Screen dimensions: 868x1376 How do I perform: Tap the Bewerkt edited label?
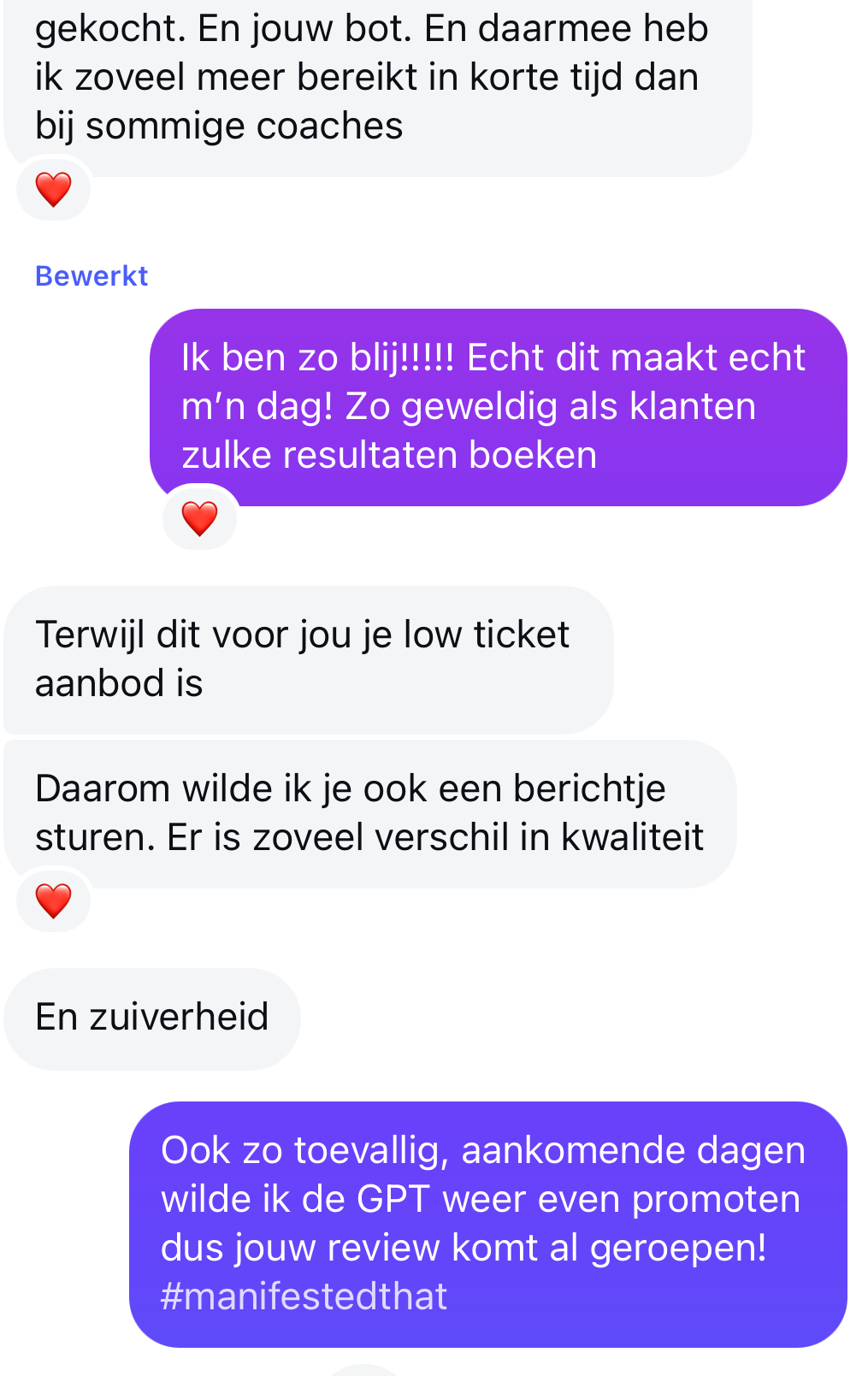coord(92,276)
